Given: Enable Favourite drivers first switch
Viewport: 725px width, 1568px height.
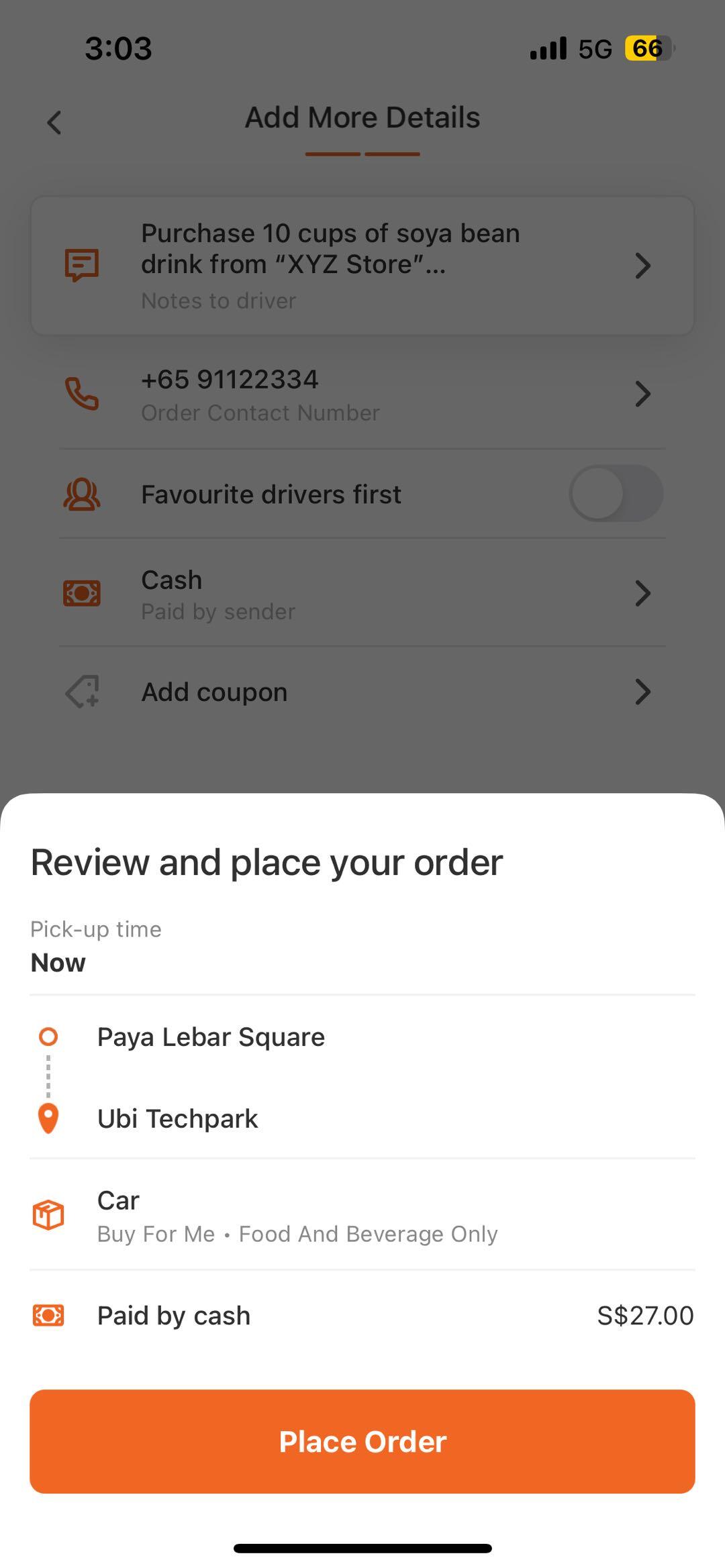Looking at the screenshot, I should 615,494.
